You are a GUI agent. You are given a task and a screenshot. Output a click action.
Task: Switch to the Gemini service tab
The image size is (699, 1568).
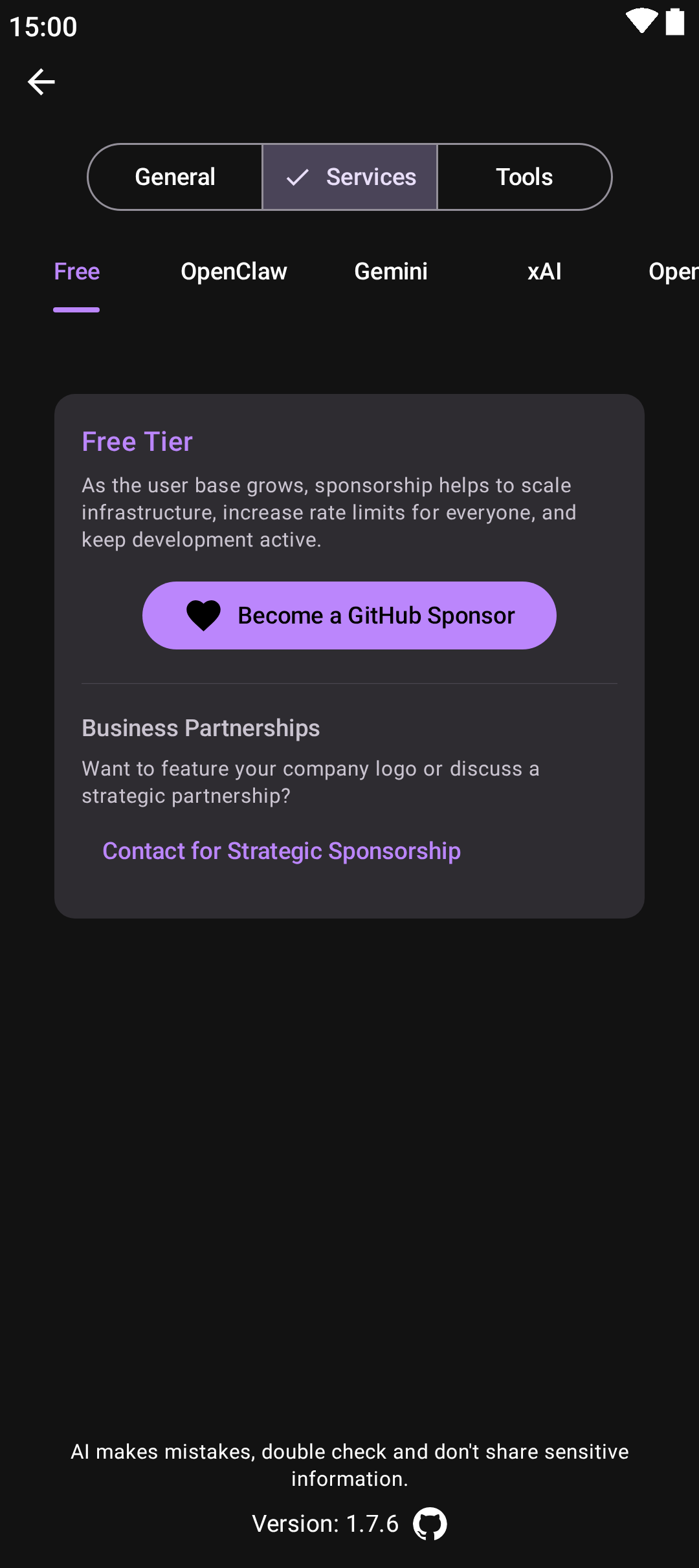click(x=391, y=272)
